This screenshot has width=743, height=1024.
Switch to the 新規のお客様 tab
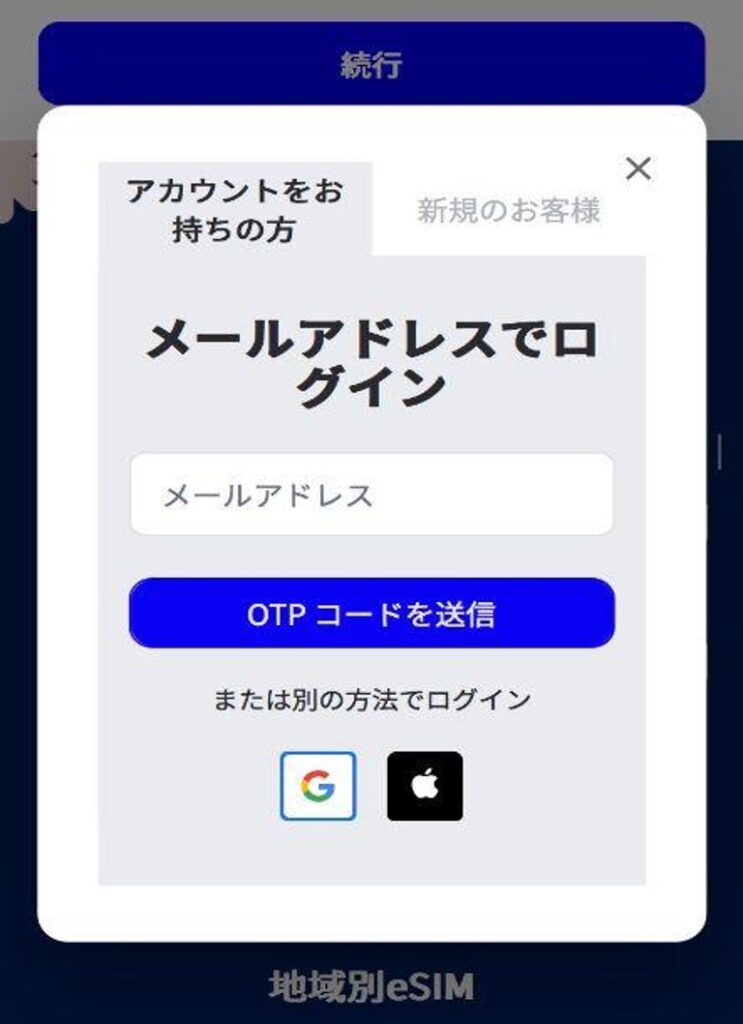(508, 211)
